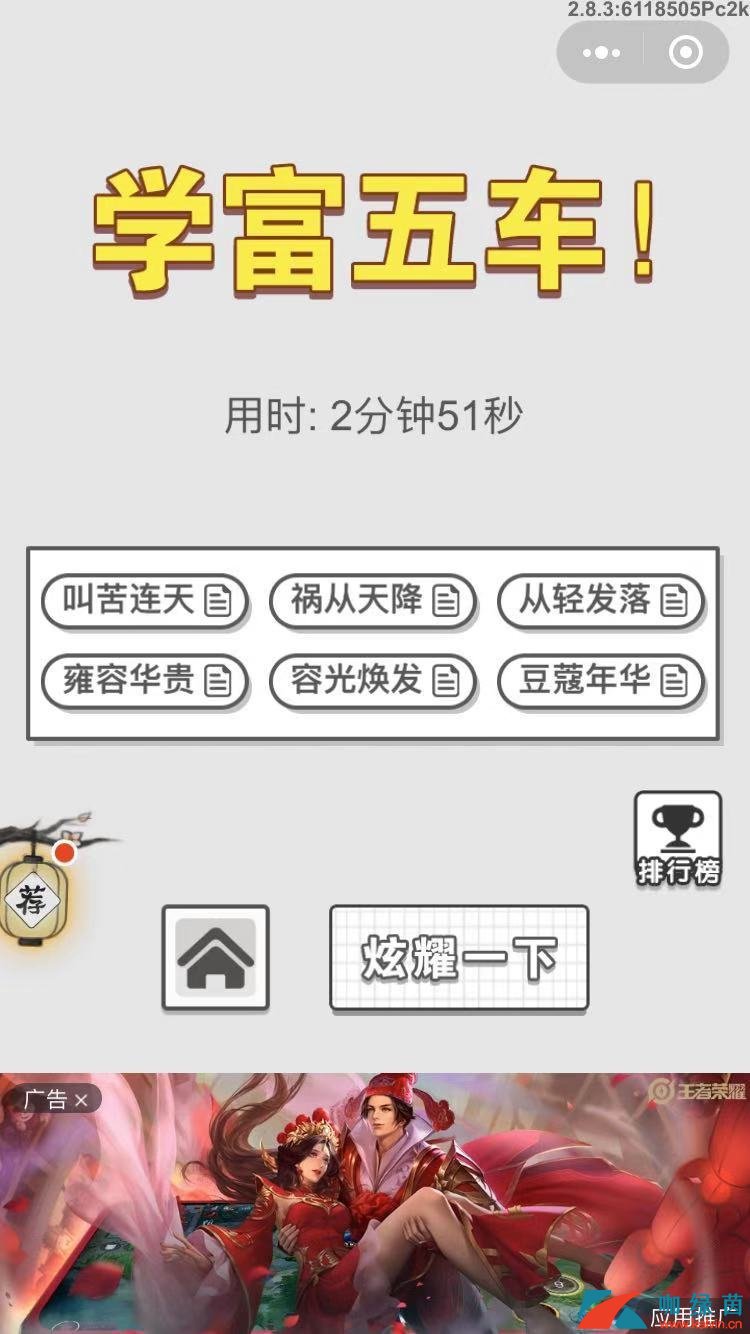Open the idiom 从轻发落 definition
The height and width of the screenshot is (1334, 750).
(601, 600)
